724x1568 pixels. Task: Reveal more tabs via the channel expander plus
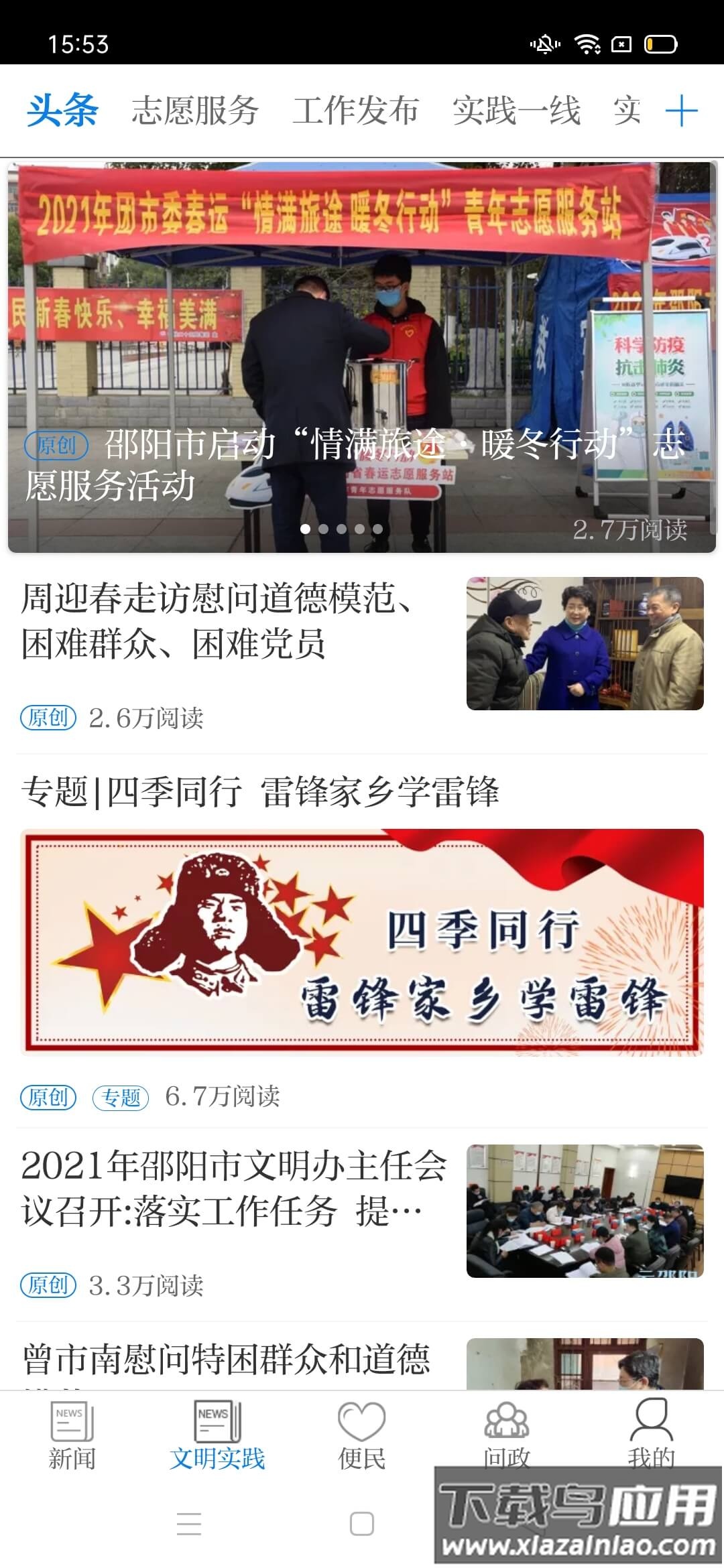[x=682, y=111]
